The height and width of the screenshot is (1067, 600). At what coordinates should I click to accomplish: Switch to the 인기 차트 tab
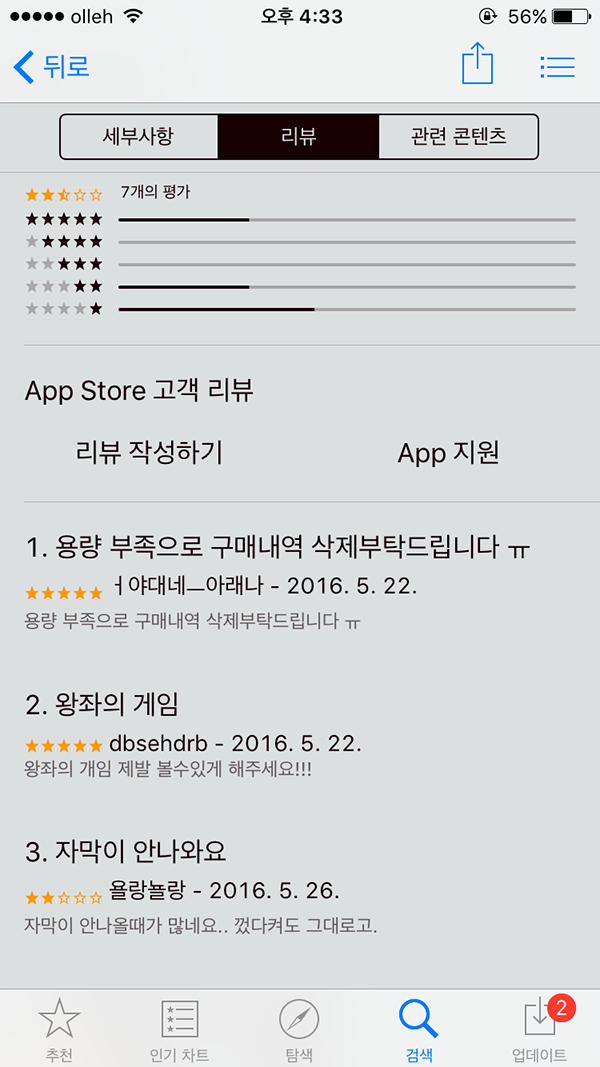(180, 1029)
